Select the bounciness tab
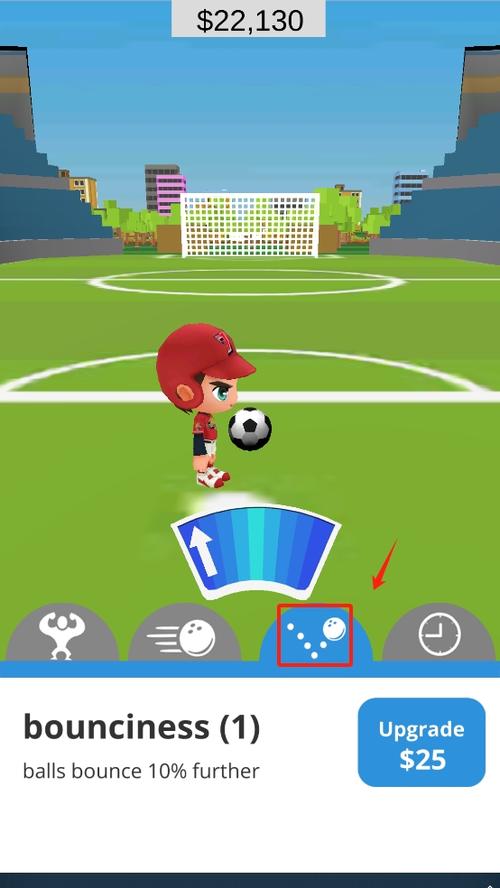Viewport: 500px width, 888px height. (x=315, y=634)
